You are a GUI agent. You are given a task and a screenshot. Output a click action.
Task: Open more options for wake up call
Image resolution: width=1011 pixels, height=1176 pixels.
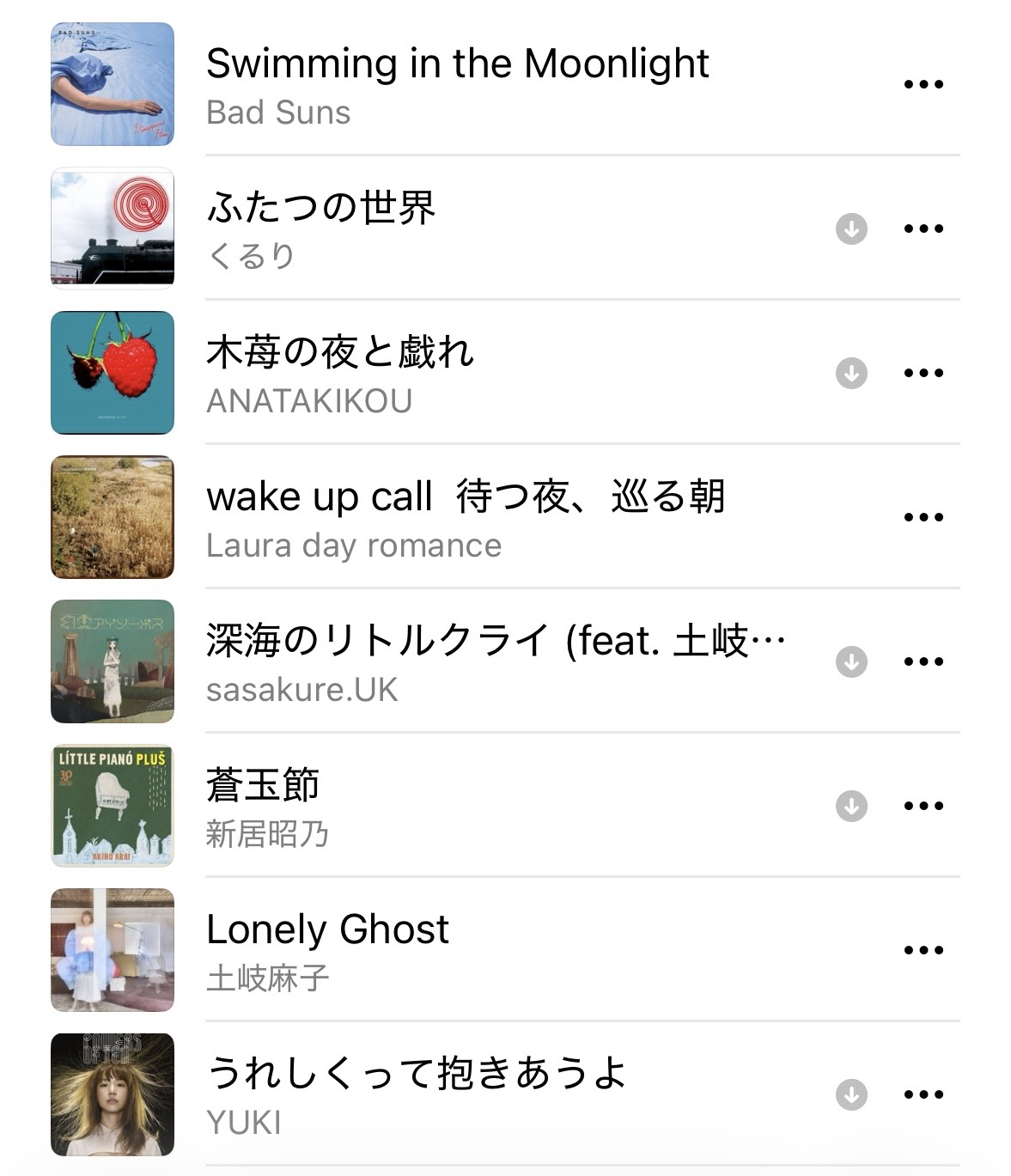(x=923, y=517)
